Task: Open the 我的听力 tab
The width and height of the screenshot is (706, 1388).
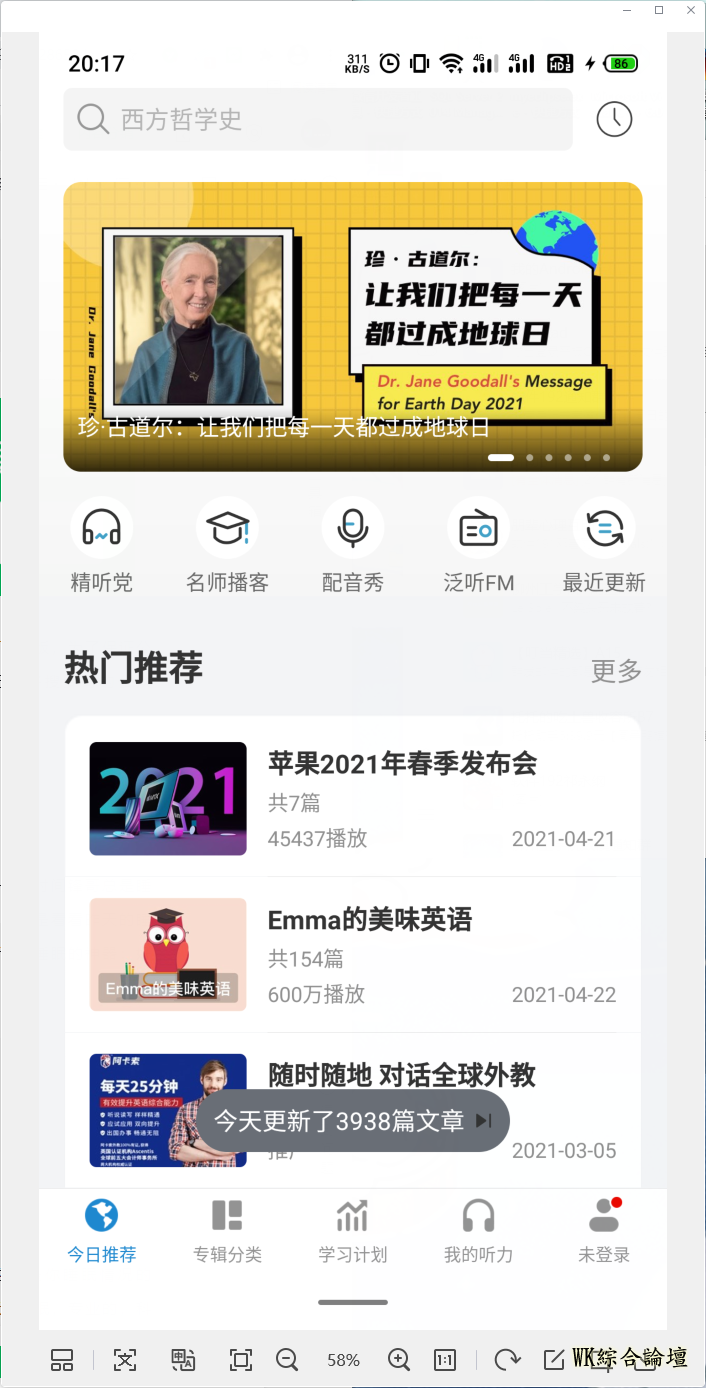Action: (x=478, y=1232)
